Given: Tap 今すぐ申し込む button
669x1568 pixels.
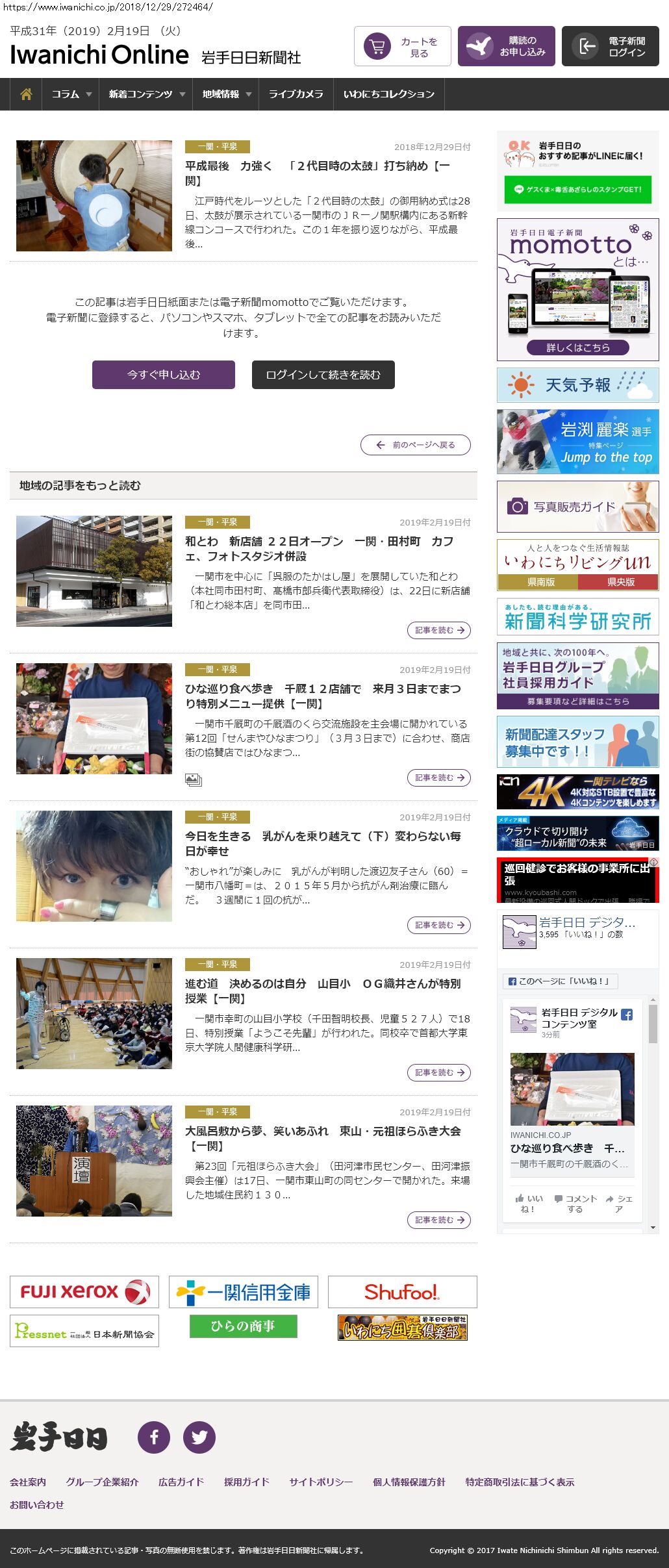Looking at the screenshot, I should (164, 375).
